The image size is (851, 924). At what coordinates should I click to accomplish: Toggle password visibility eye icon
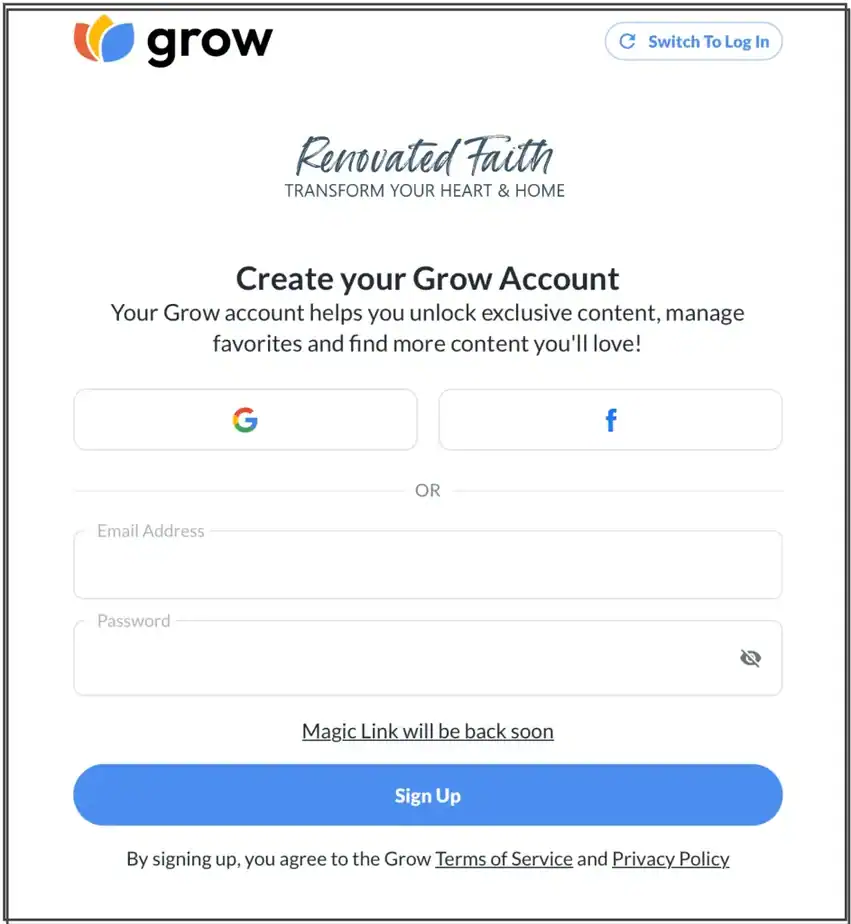(x=750, y=658)
